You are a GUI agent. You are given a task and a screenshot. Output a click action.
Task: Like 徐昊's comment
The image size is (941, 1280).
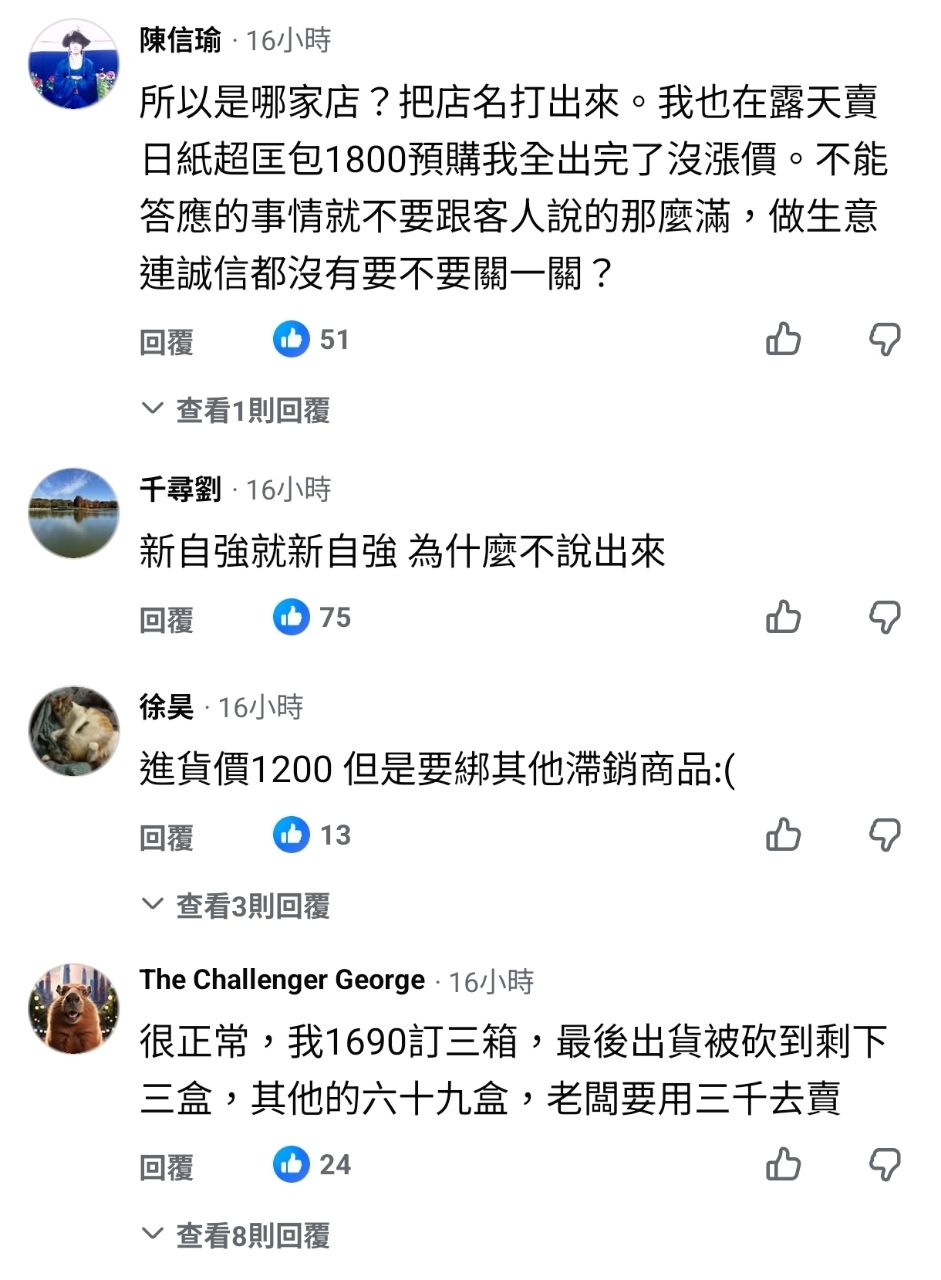(x=783, y=835)
